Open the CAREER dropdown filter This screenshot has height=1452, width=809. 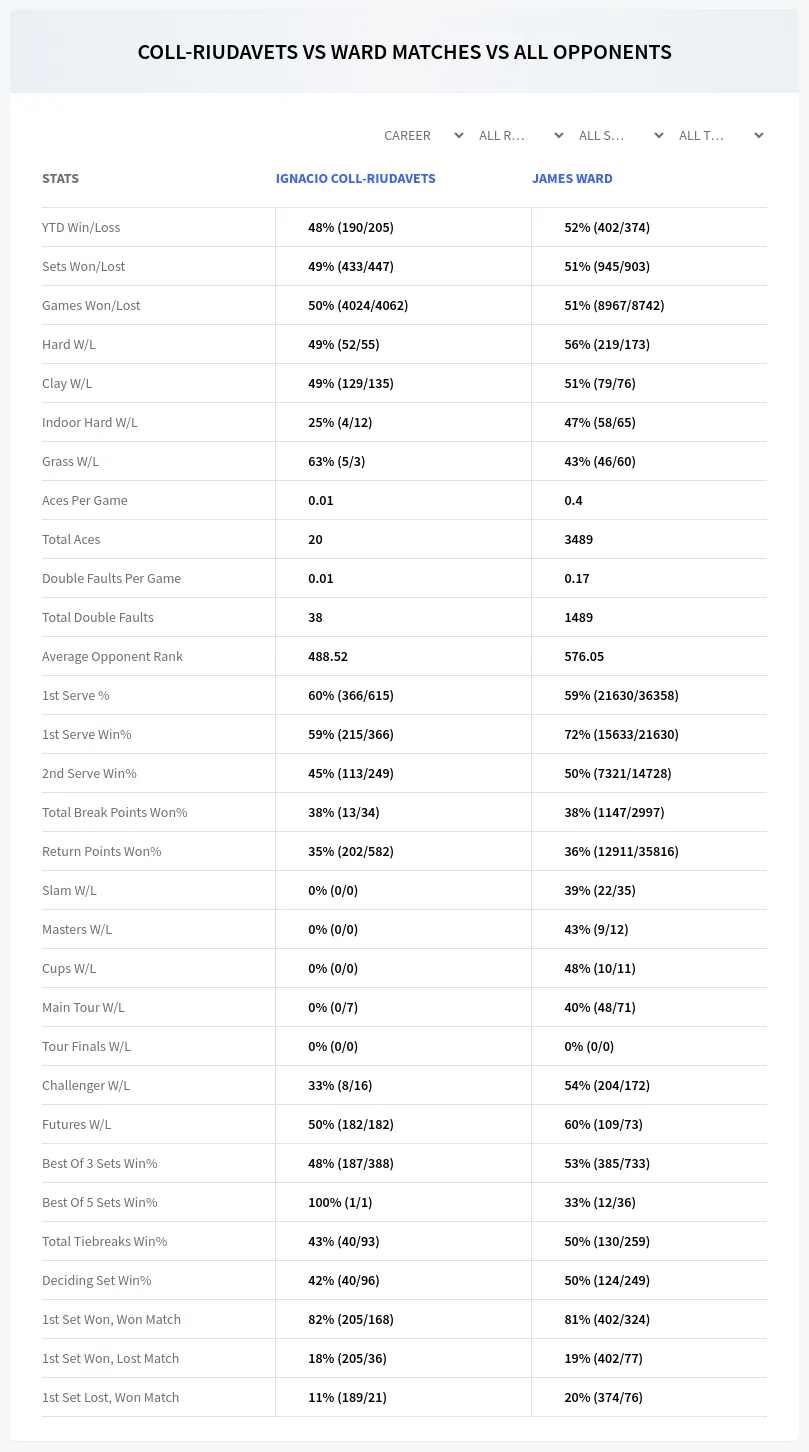[423, 135]
